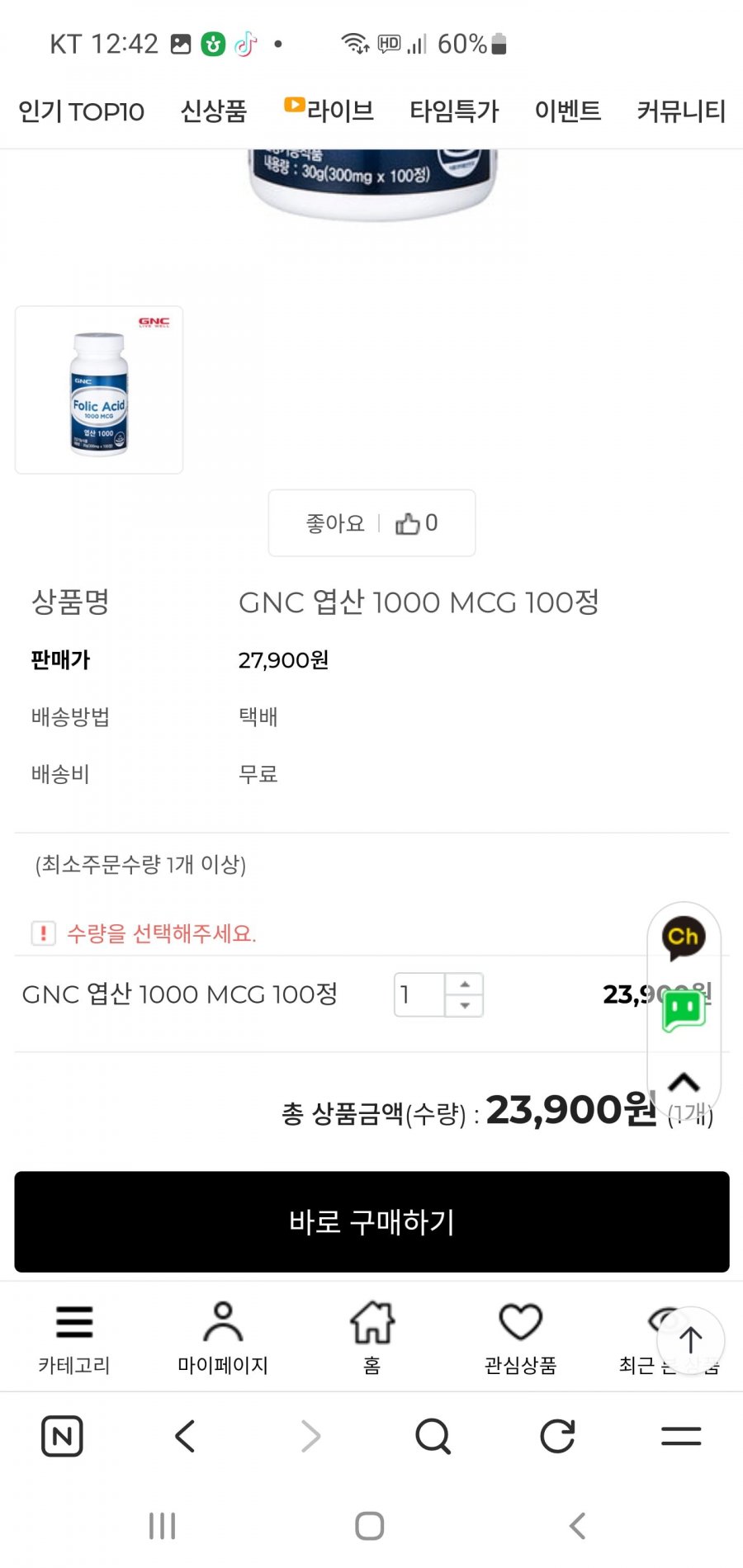Open the 라이브 tab
743x1568 pixels.
329,111
